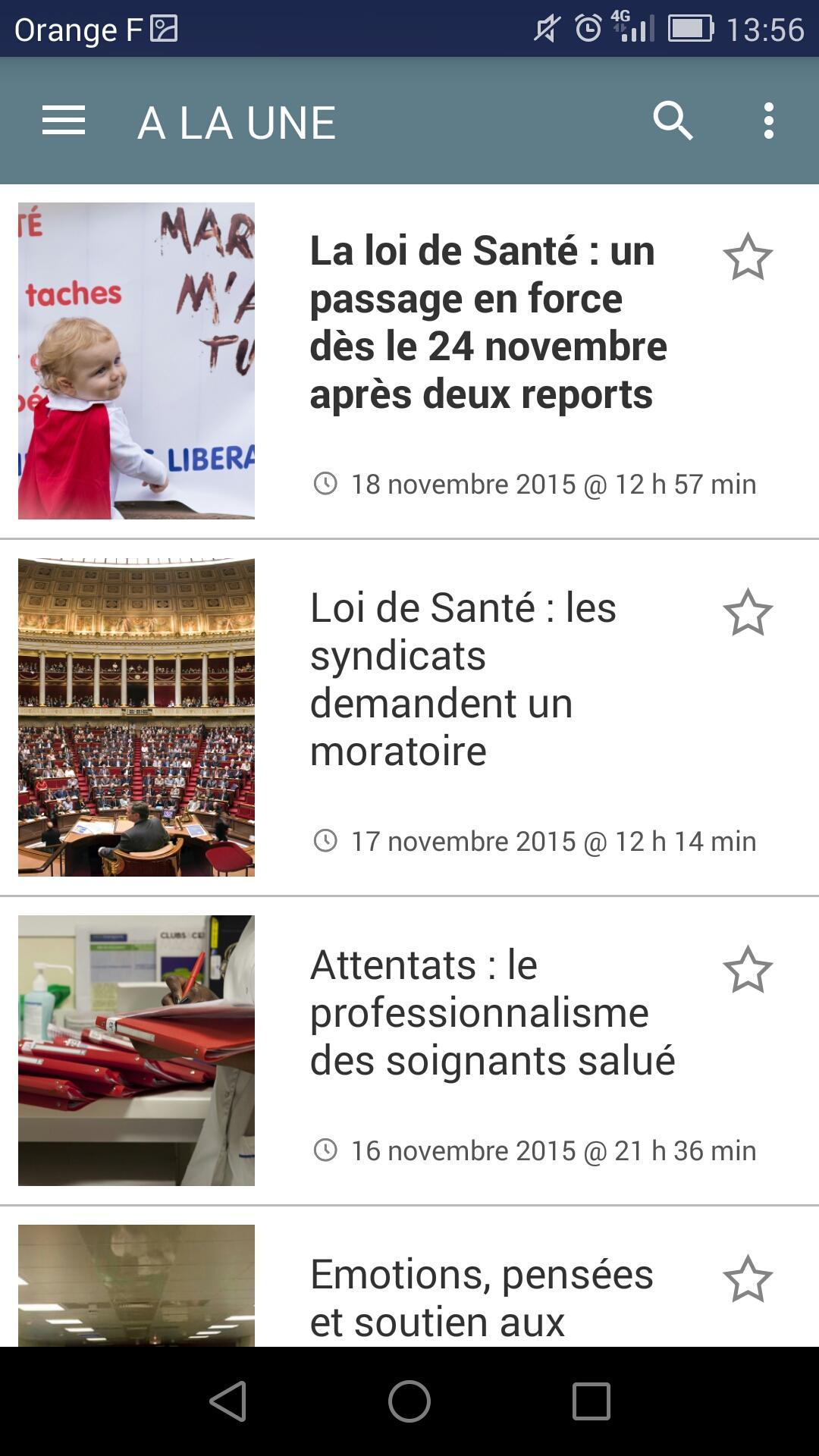Bookmark the "Emotions, pensées" article with its star

pyautogui.click(x=748, y=1279)
